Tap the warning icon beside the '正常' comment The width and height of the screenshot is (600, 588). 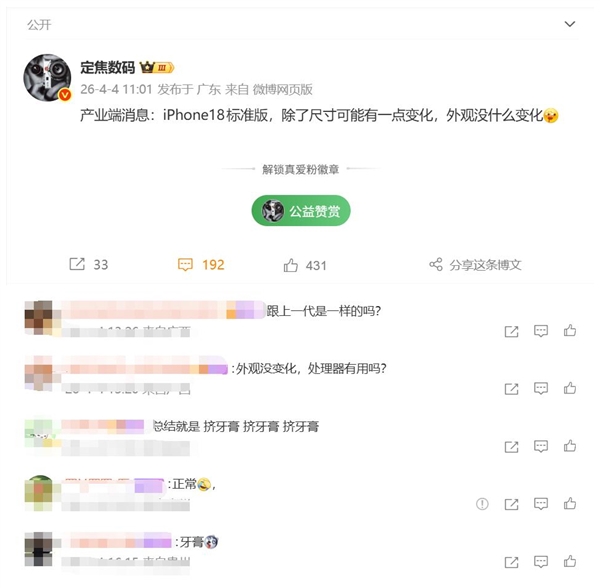click(482, 504)
